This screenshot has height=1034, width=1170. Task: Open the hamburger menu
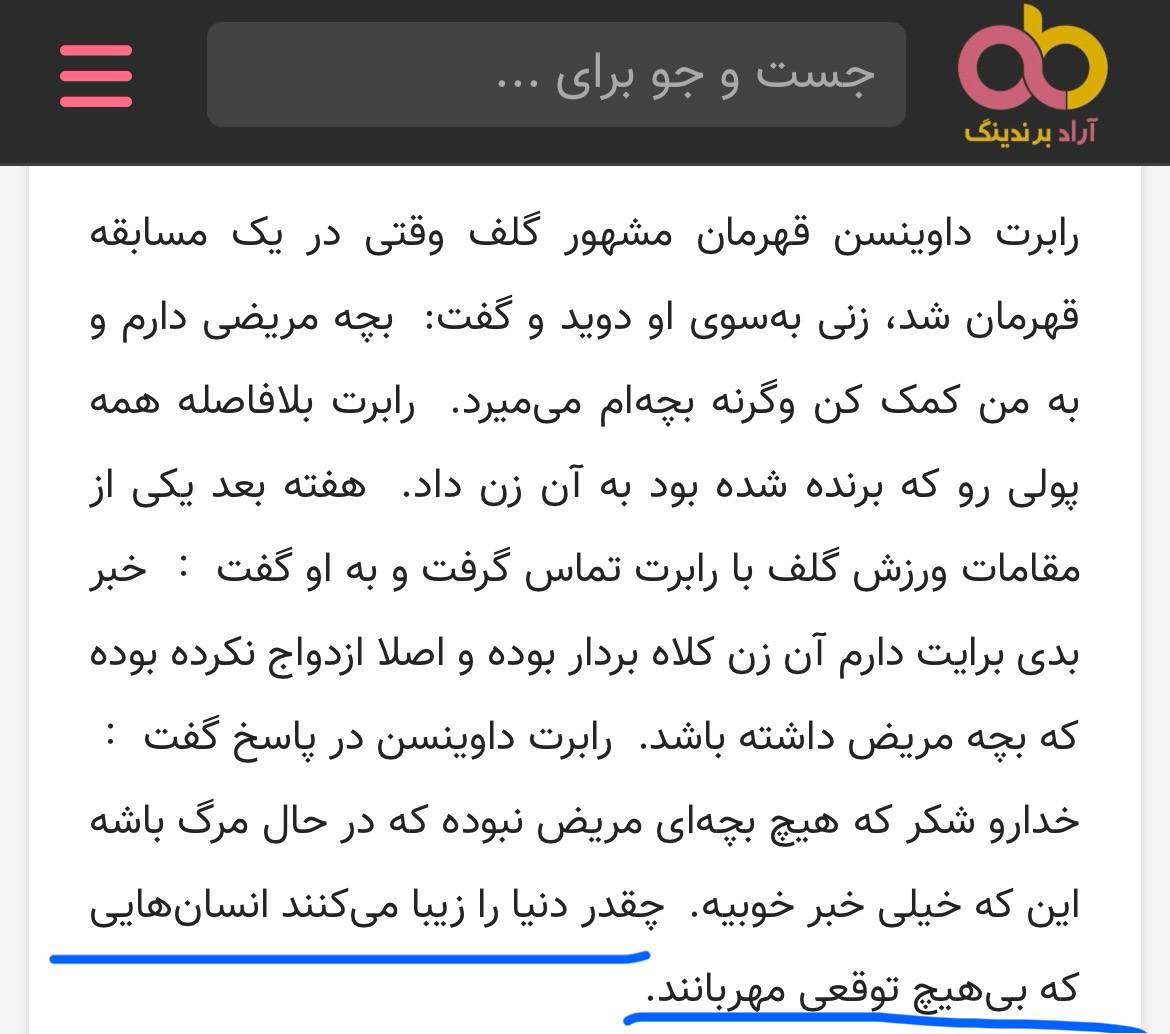pos(96,75)
